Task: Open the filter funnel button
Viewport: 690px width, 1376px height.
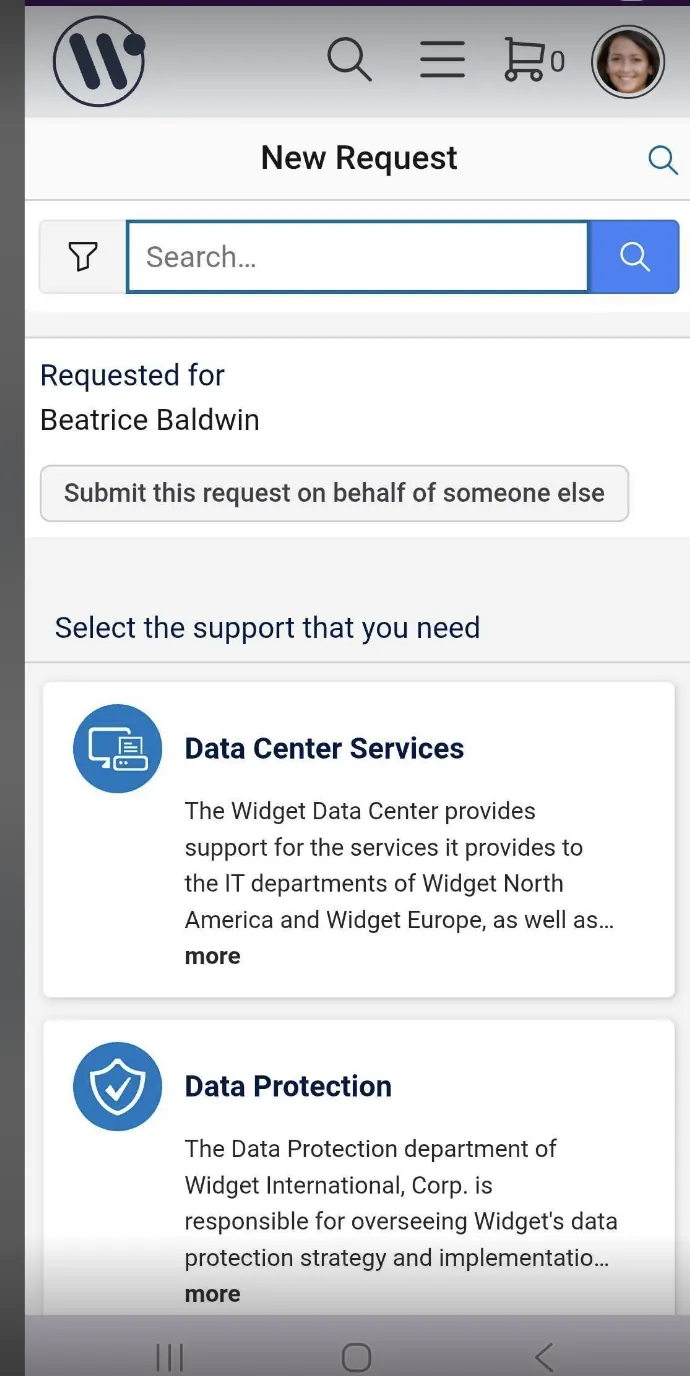Action: click(83, 257)
